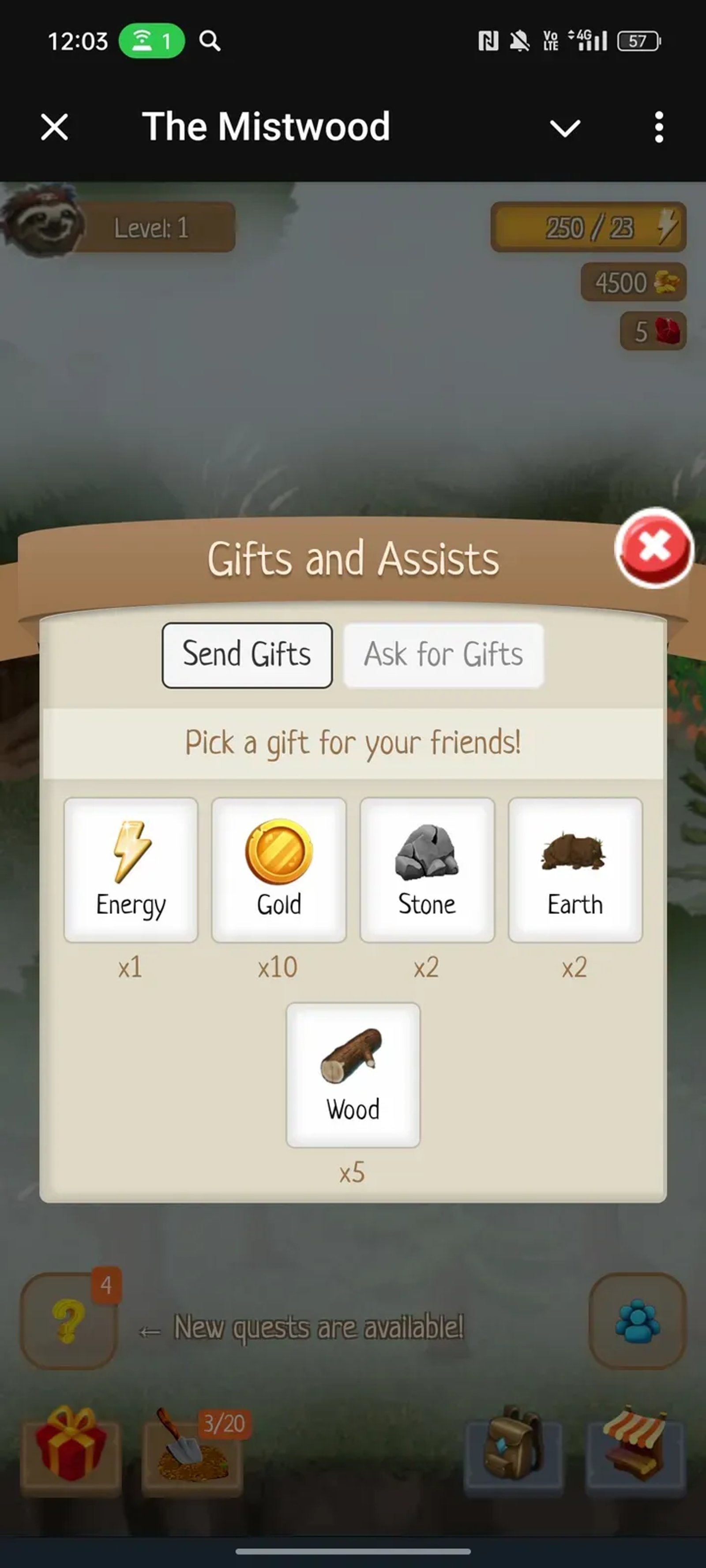Dismiss the Gifts and Assists dialog
The width and height of the screenshot is (706, 1568).
[654, 547]
